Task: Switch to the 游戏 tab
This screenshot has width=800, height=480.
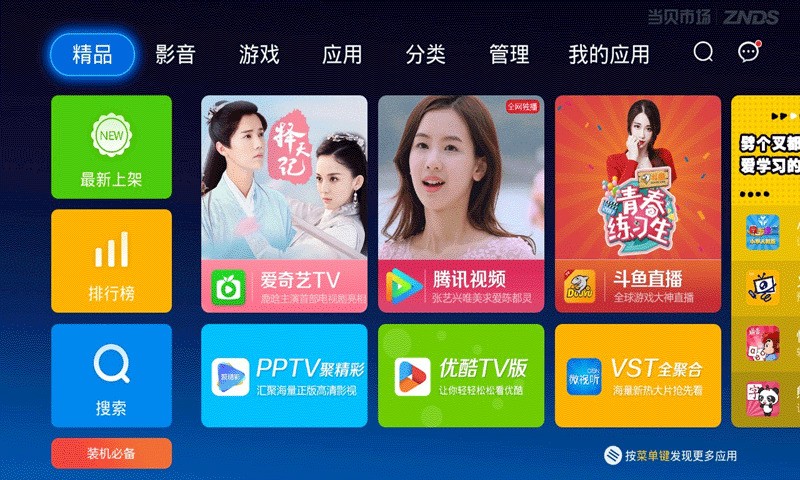Action: 259,54
